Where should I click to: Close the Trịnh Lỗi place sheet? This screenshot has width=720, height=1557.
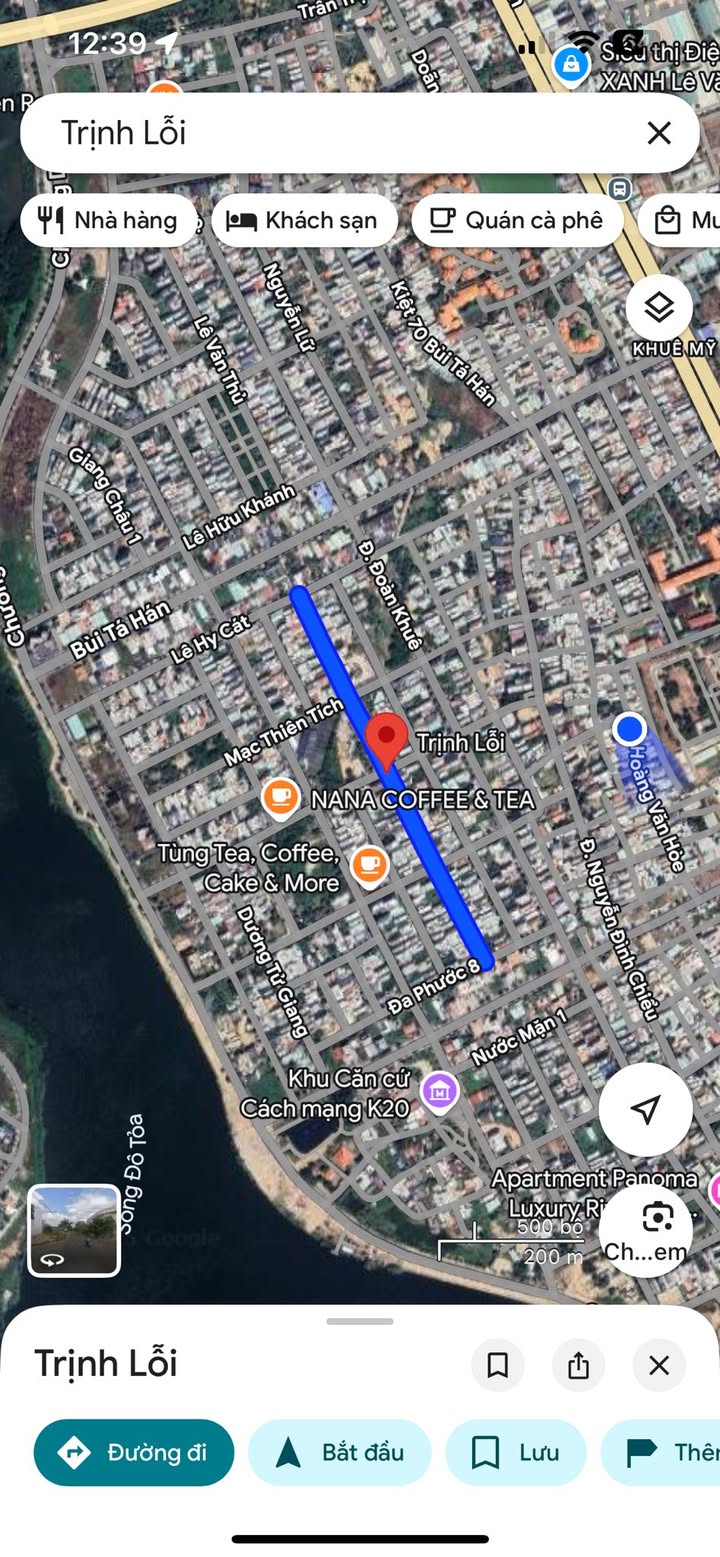[659, 1365]
